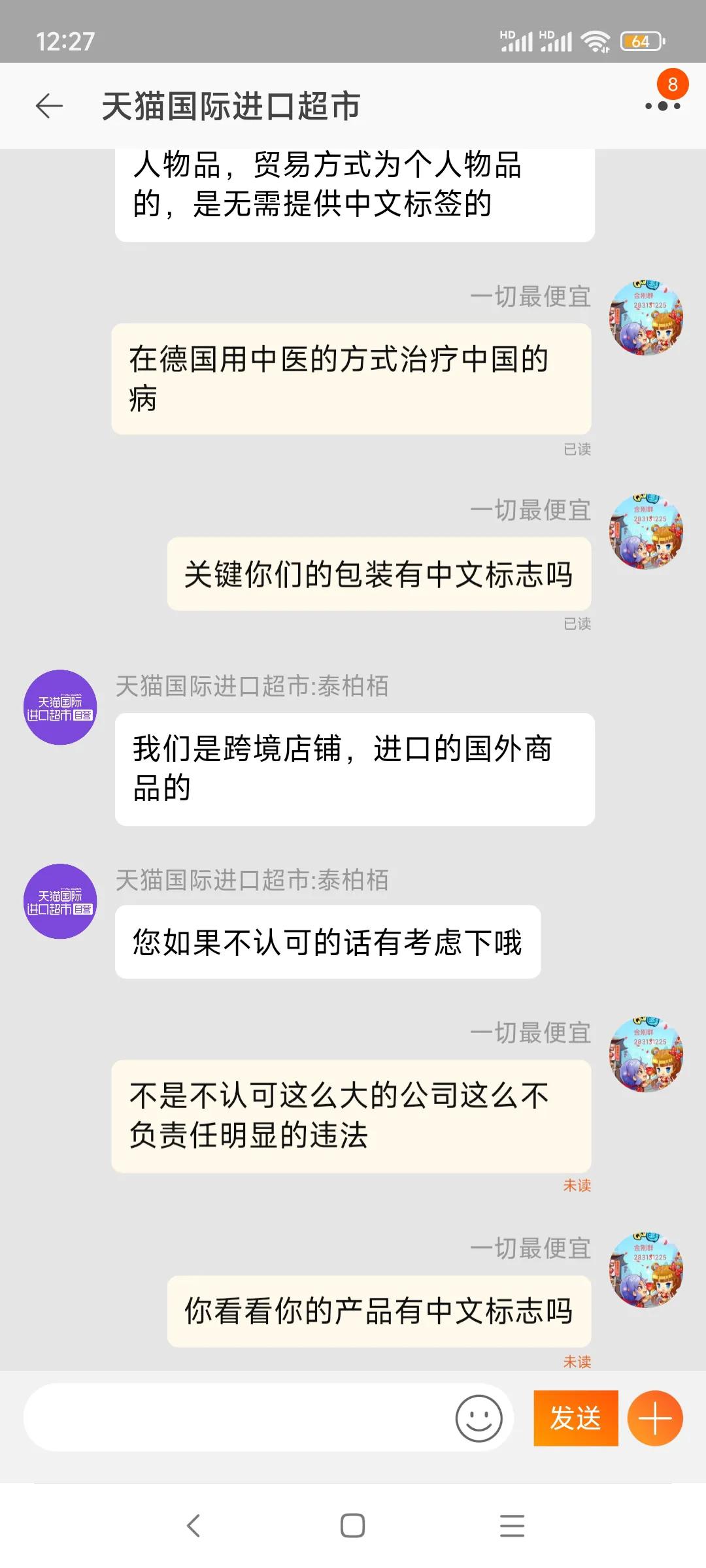Tap the bubble 你看看你的产品有中文标志吗
706x1568 pixels.
[378, 1310]
